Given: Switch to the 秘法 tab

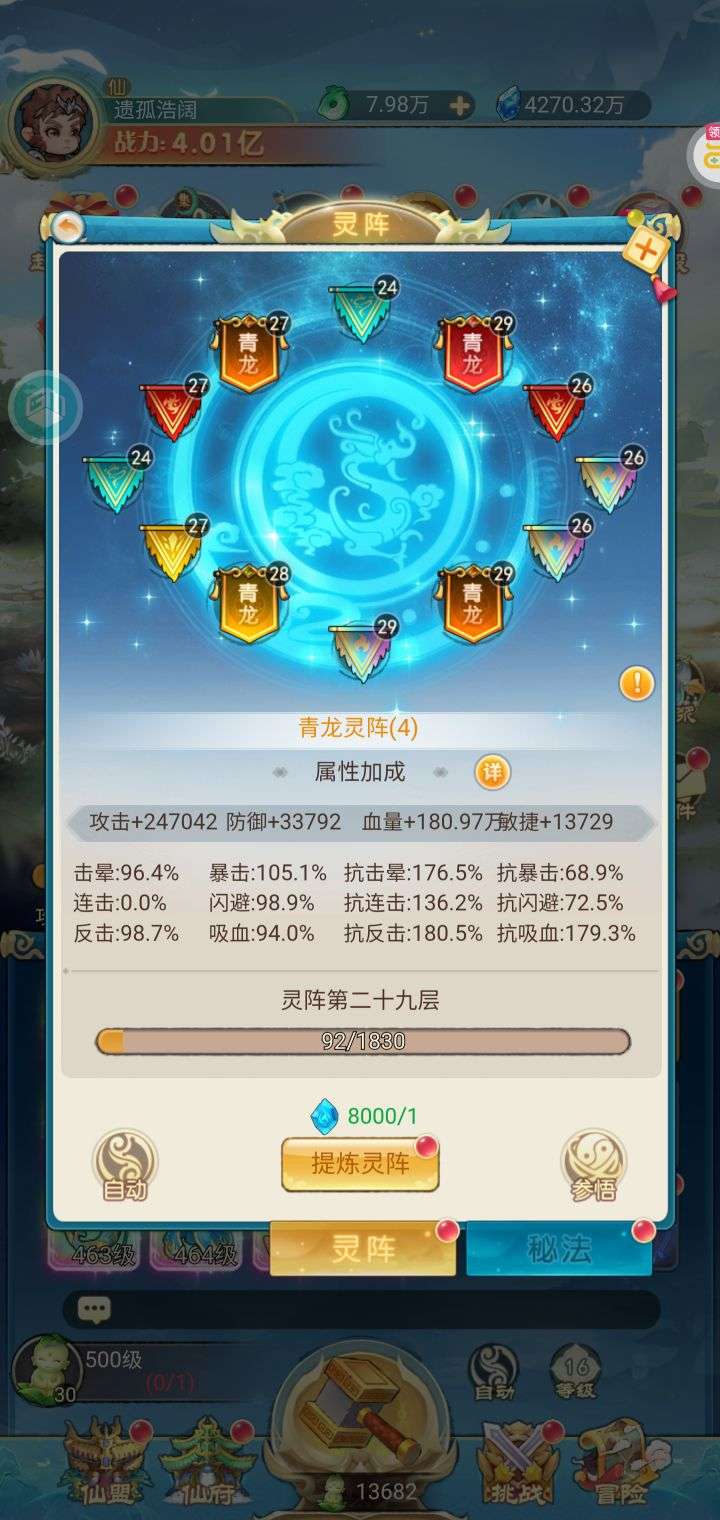Looking at the screenshot, I should (559, 1249).
